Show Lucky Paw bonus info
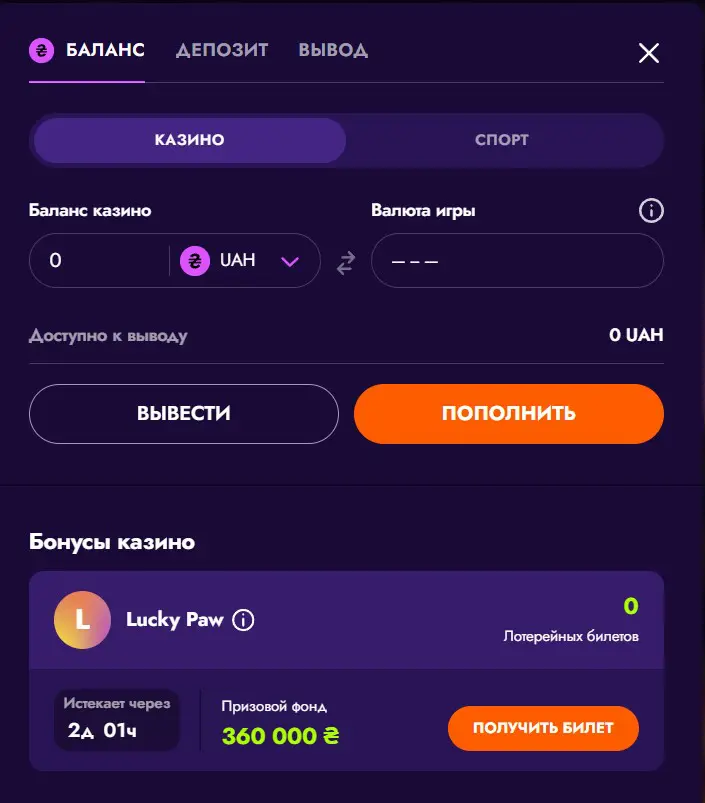Image resolution: width=705 pixels, height=803 pixels. [x=243, y=620]
